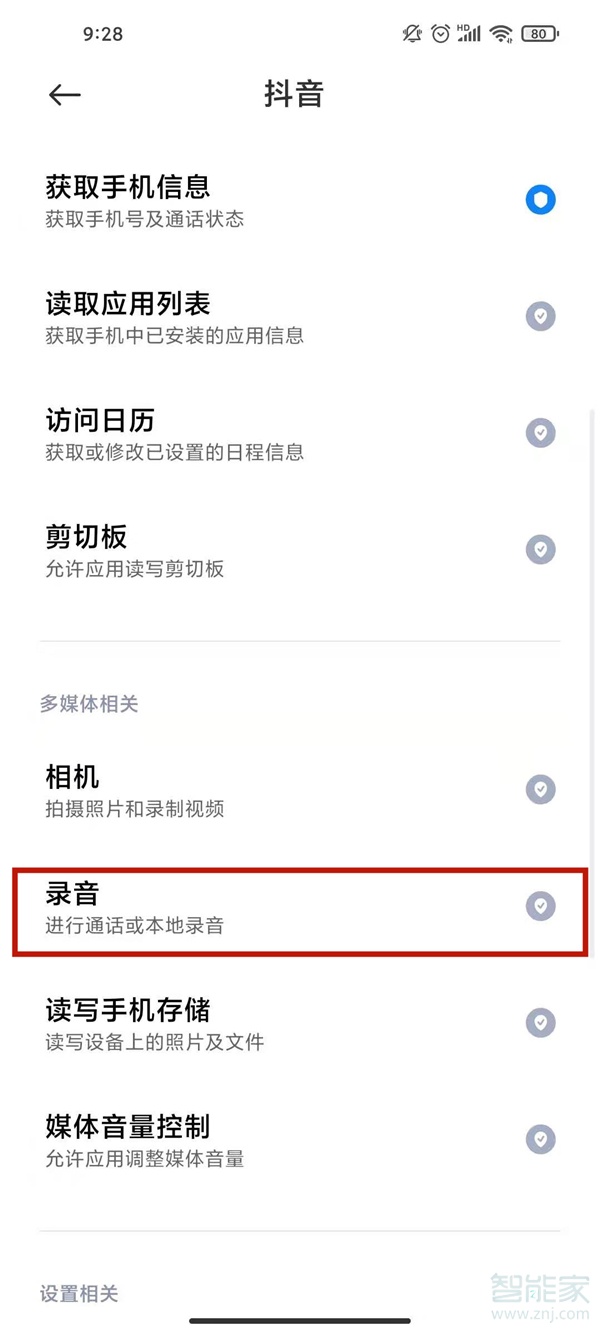Open the 读取应用列表 permission row
The image size is (600, 1333).
pyautogui.click(x=300, y=317)
